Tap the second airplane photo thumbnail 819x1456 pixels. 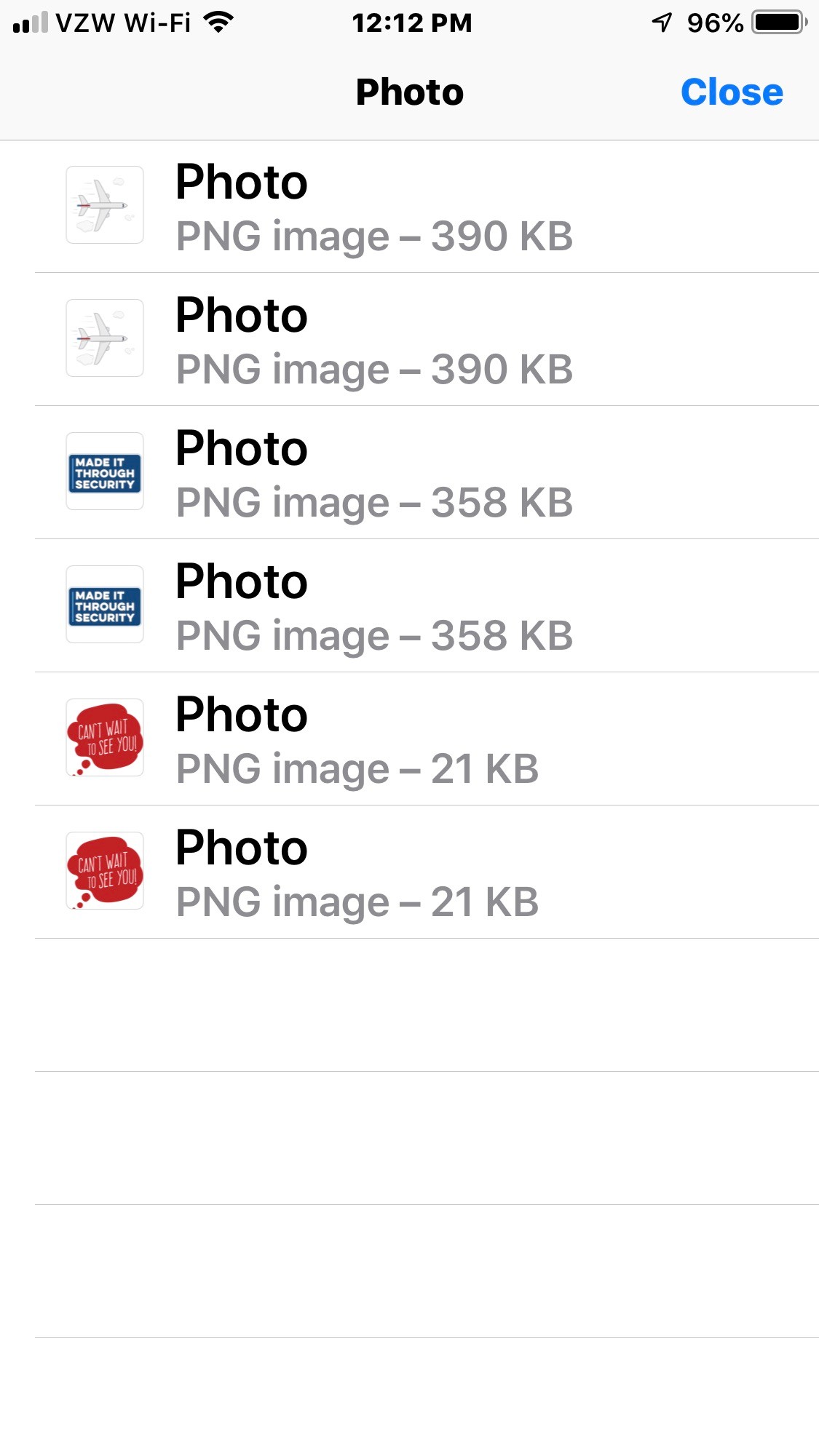(x=104, y=338)
